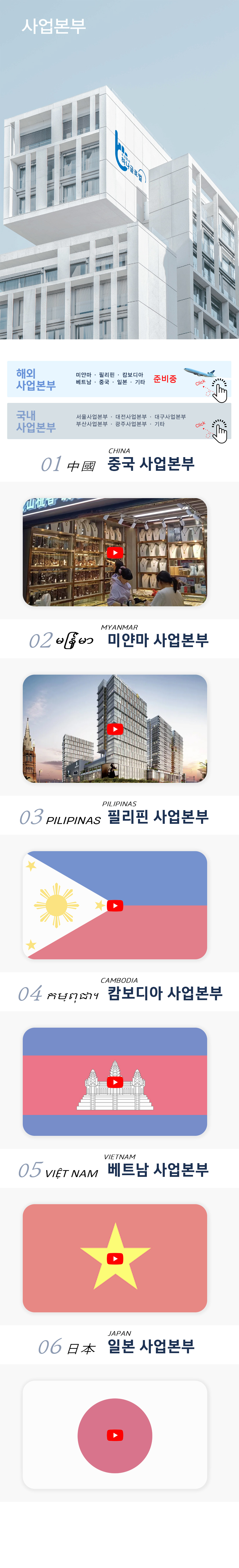
Task: Play the 일본 사업본부 flag video
Action: (115, 1435)
